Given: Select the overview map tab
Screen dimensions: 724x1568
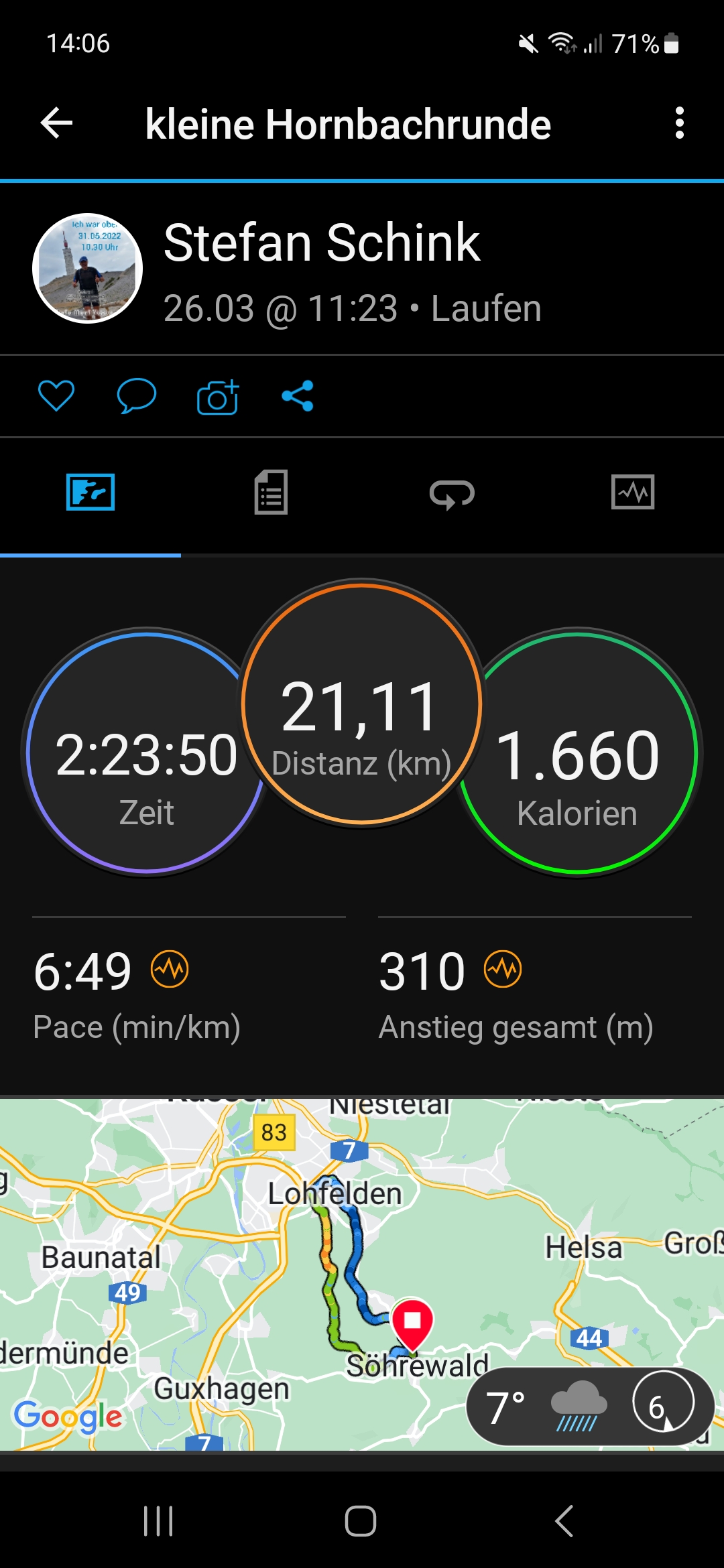Looking at the screenshot, I should pos(90,493).
